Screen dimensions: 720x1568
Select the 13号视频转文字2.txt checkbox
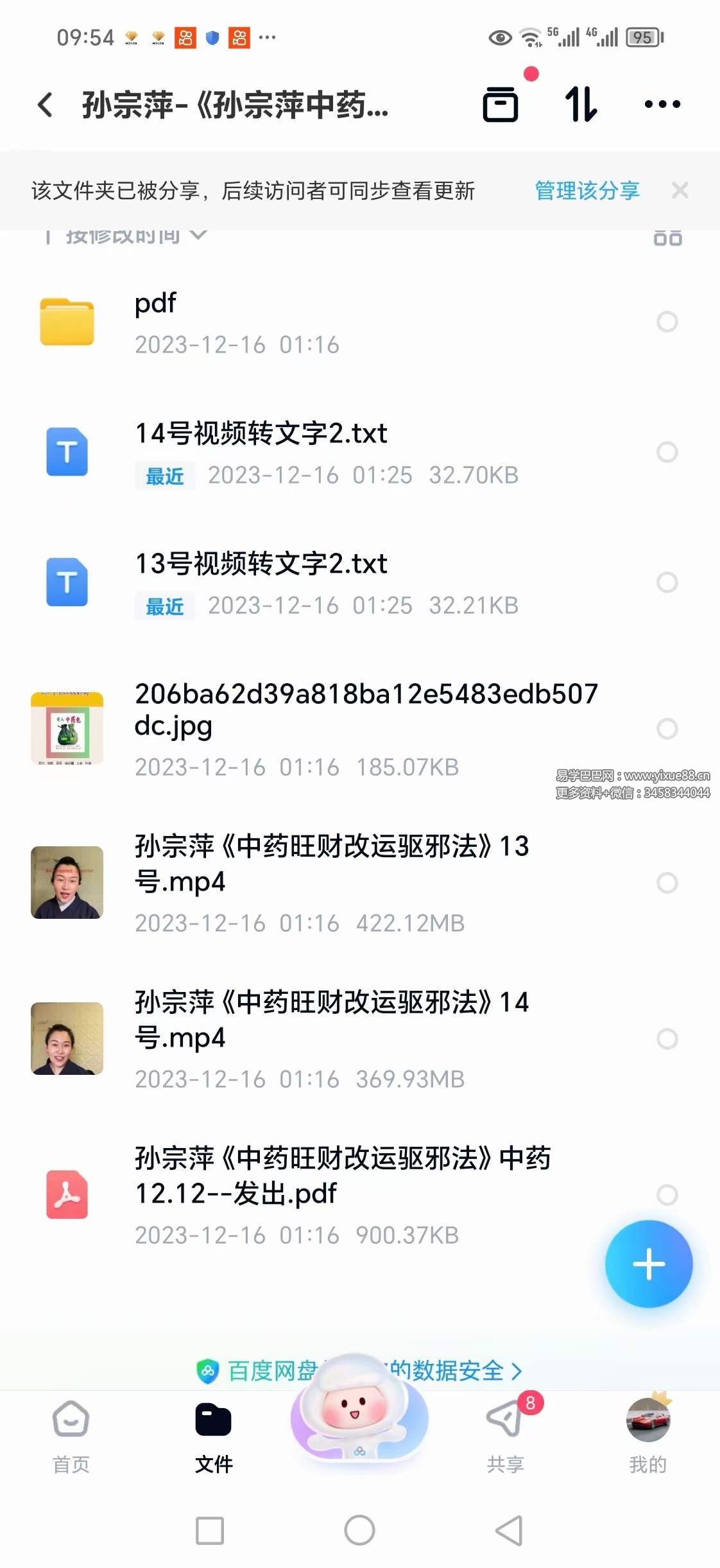(x=667, y=582)
